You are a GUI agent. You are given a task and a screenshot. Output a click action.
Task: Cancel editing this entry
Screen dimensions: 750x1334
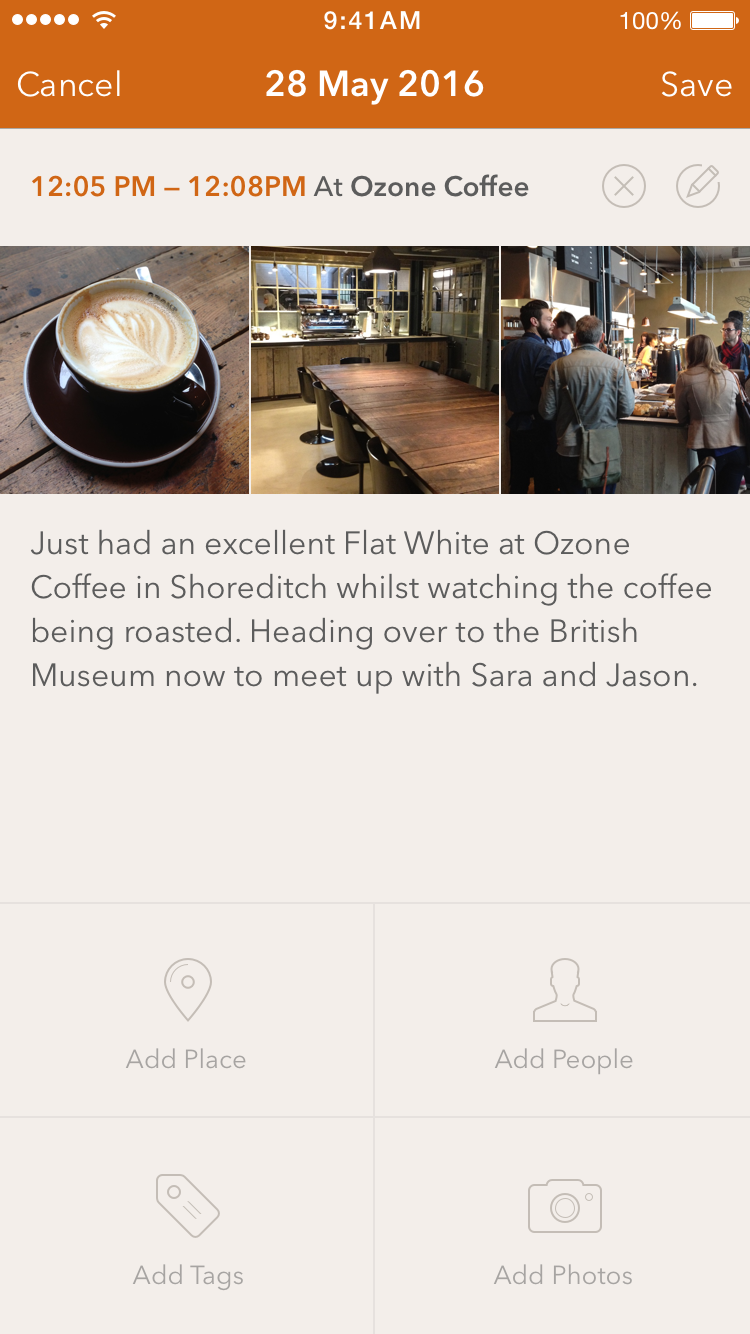69,85
